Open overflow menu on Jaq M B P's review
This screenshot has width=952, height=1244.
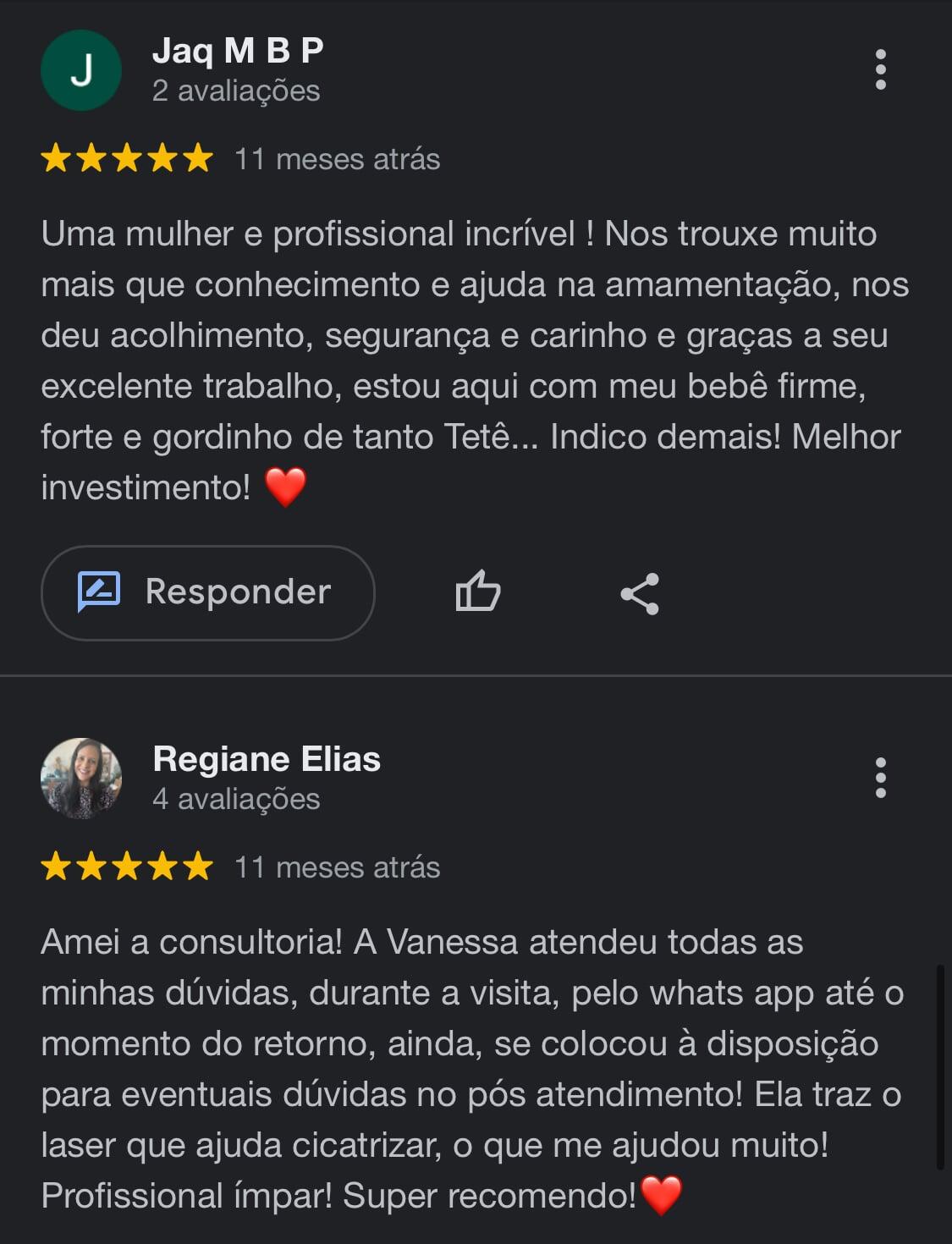click(880, 69)
